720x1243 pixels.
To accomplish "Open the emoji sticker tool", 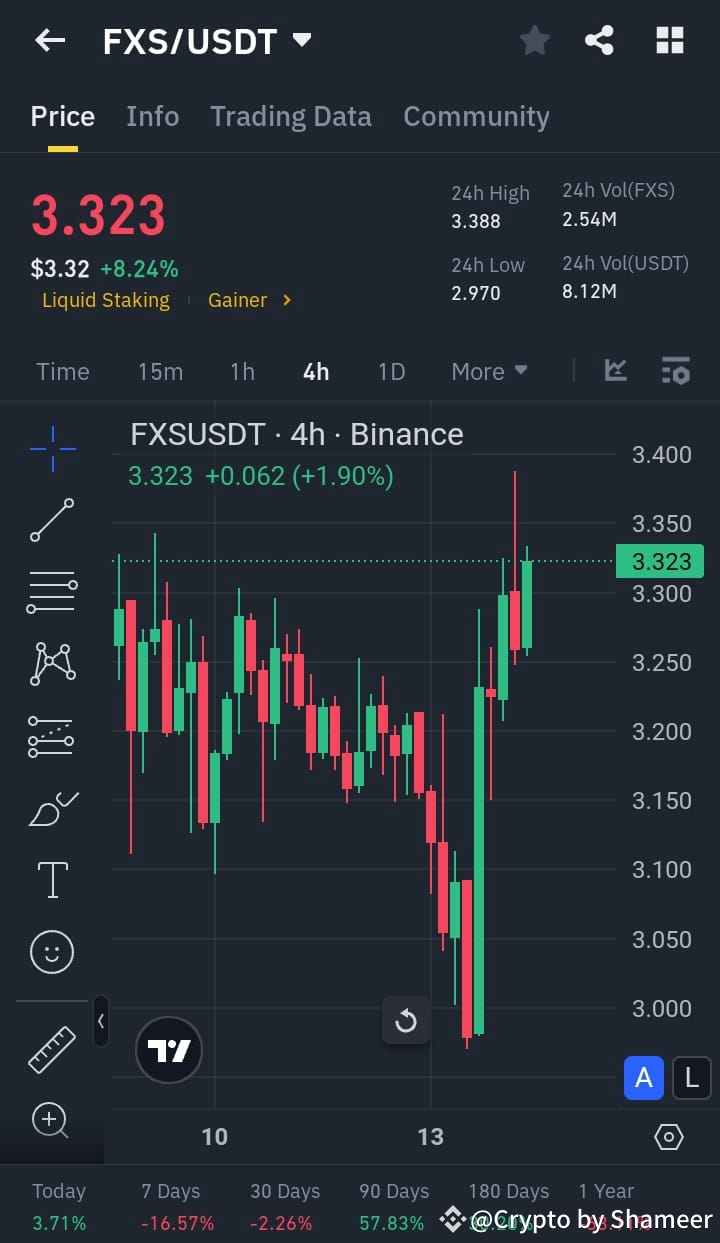I will pyautogui.click(x=51, y=951).
